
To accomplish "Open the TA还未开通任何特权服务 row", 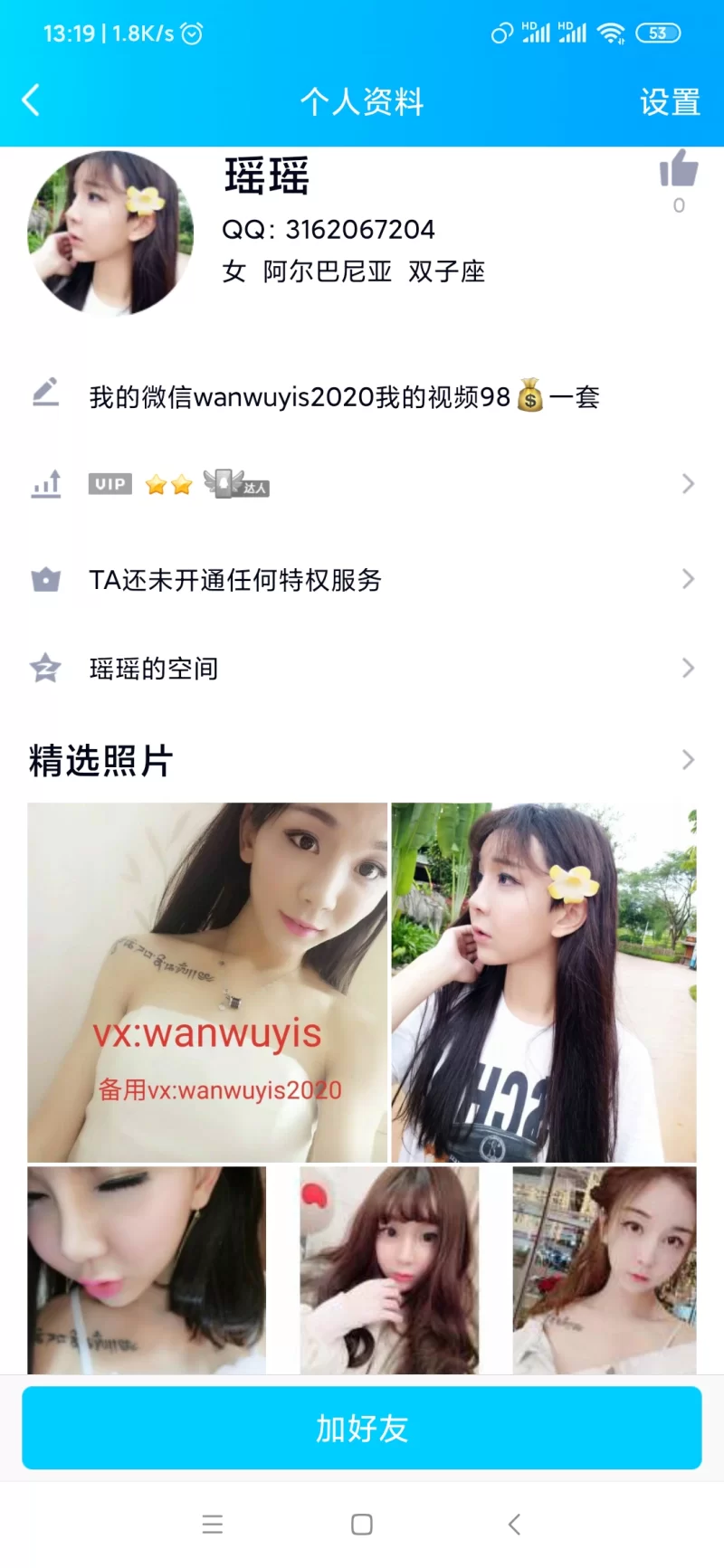I will point(362,579).
